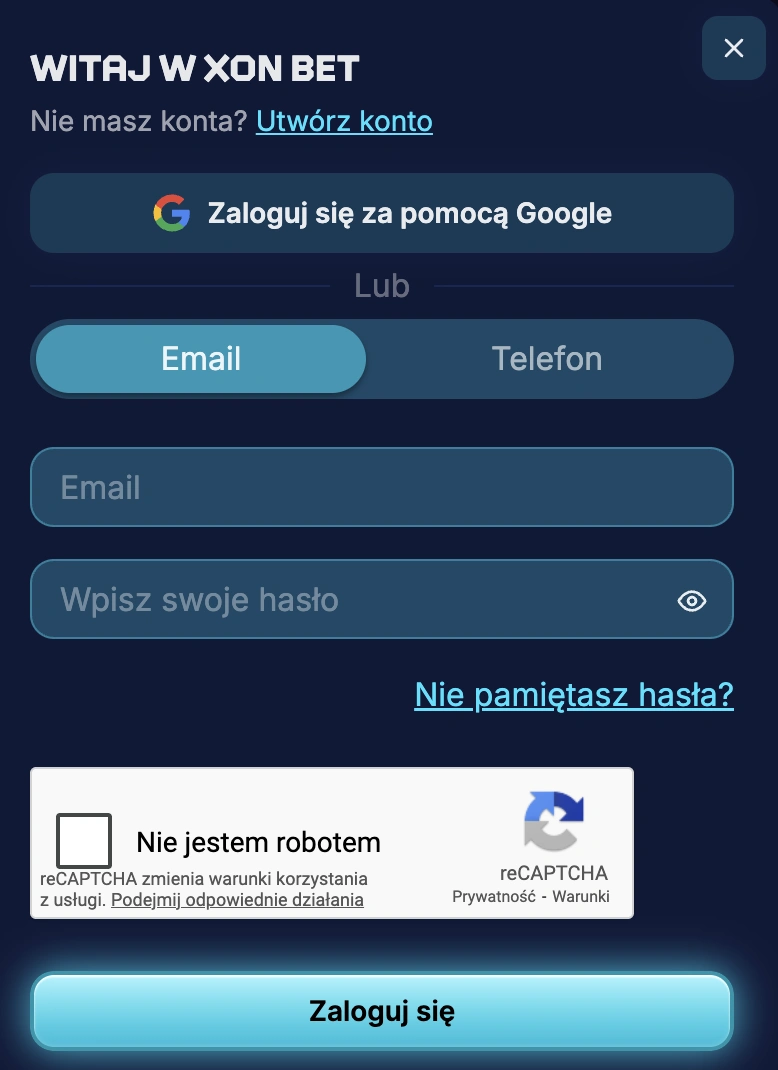Select the Email login tab

coord(199,358)
